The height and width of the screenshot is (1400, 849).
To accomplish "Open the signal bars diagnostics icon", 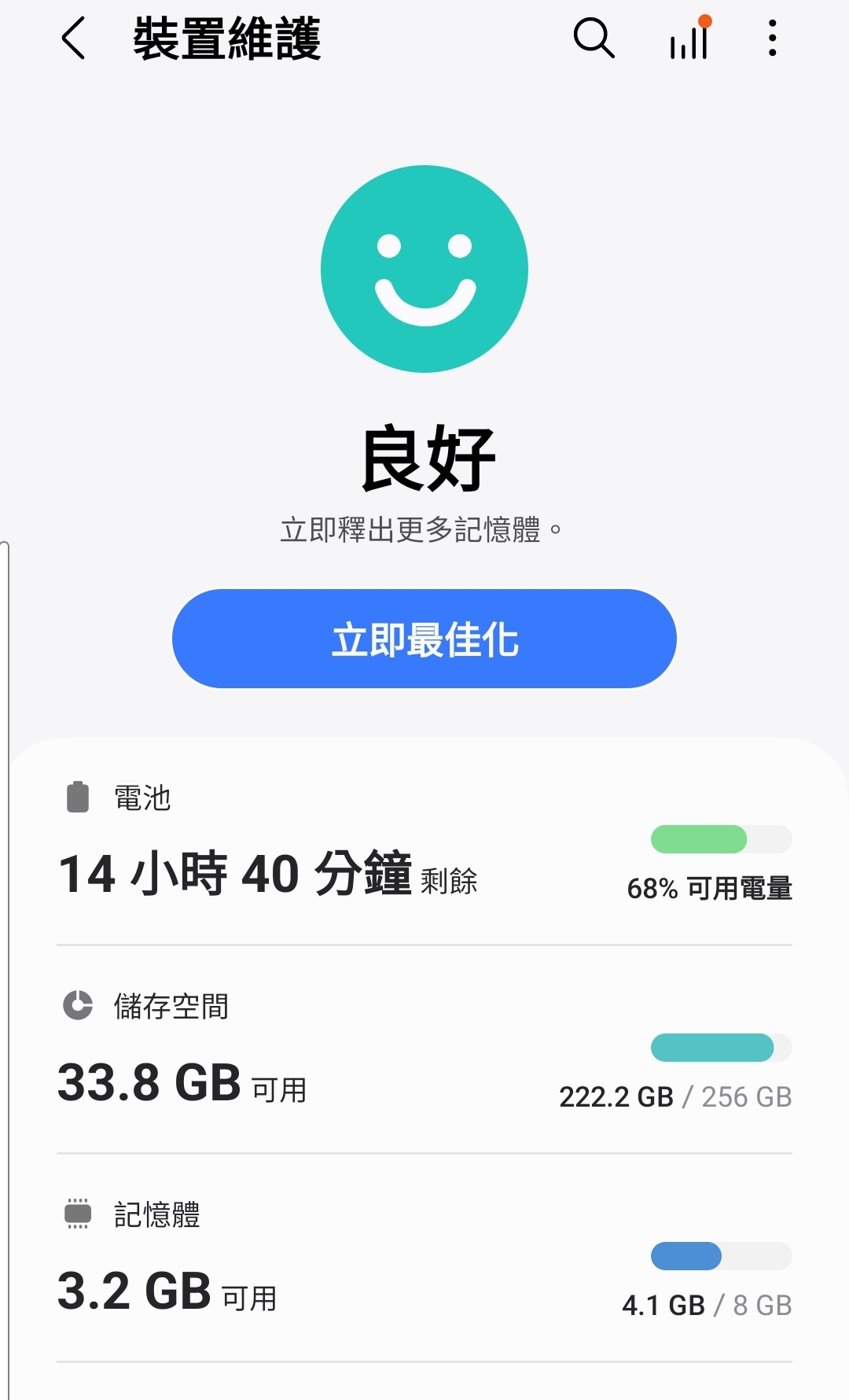I will point(689,39).
